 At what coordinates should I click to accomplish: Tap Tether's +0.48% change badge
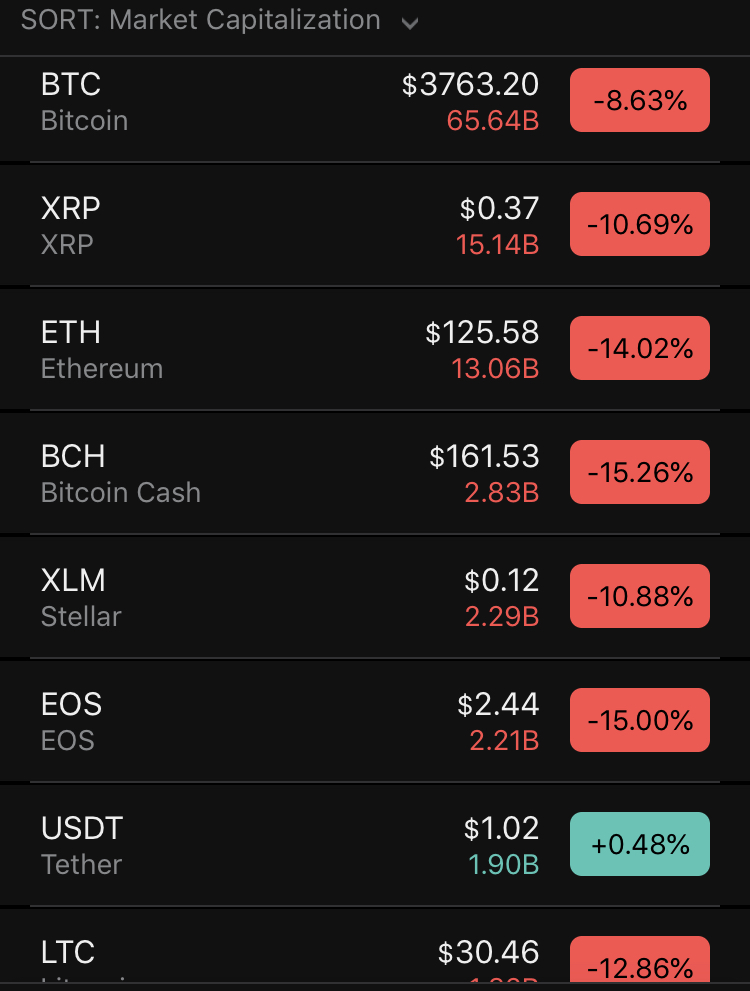(639, 845)
